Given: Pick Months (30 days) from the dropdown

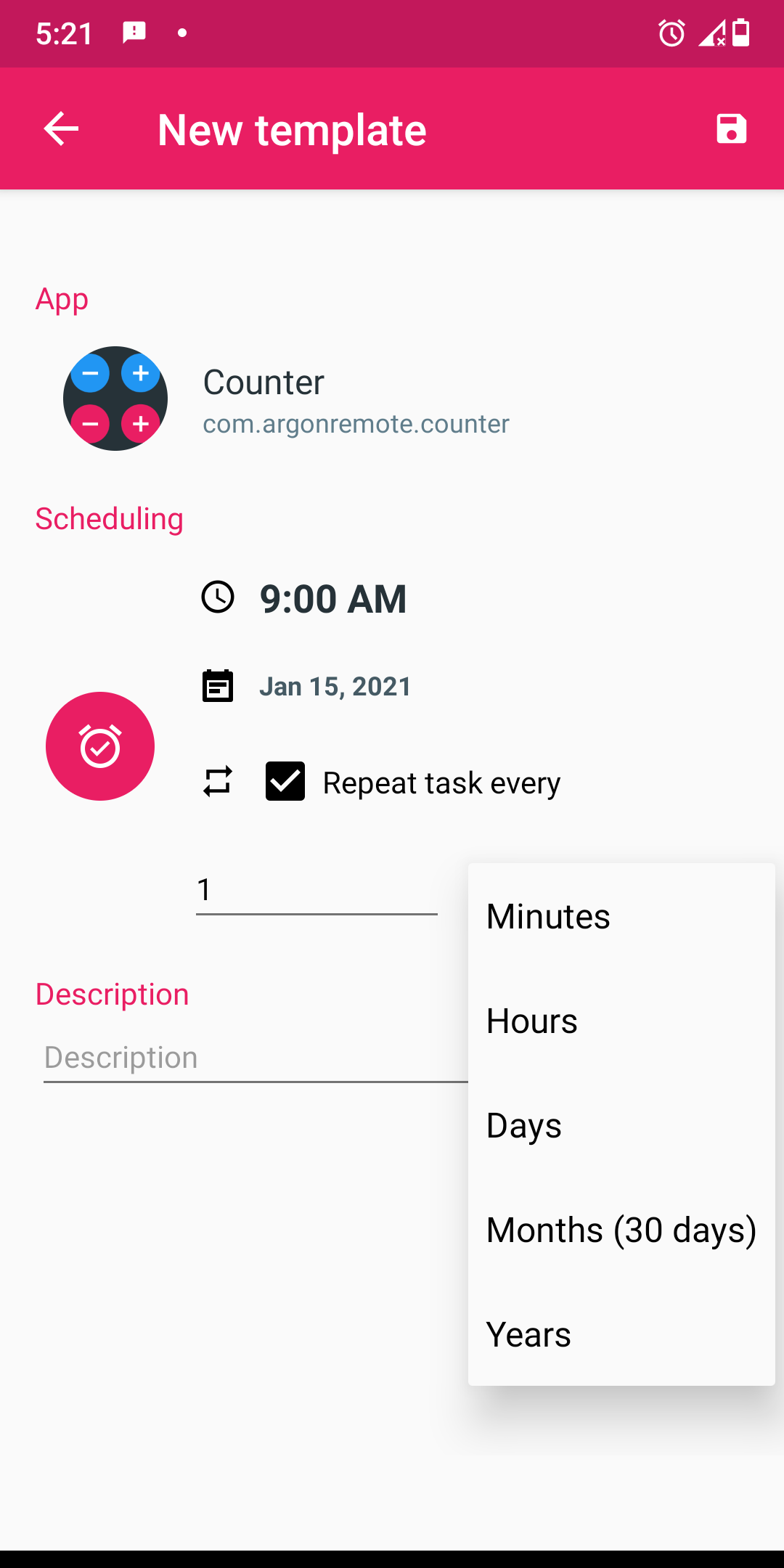Looking at the screenshot, I should [x=621, y=1229].
